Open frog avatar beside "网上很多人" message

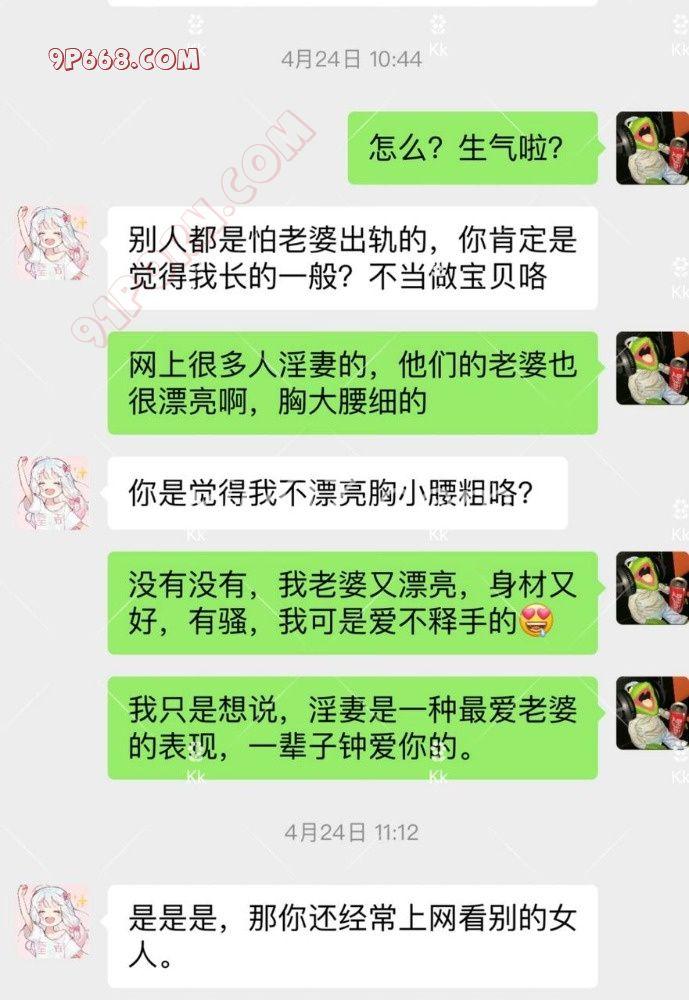coord(652,368)
